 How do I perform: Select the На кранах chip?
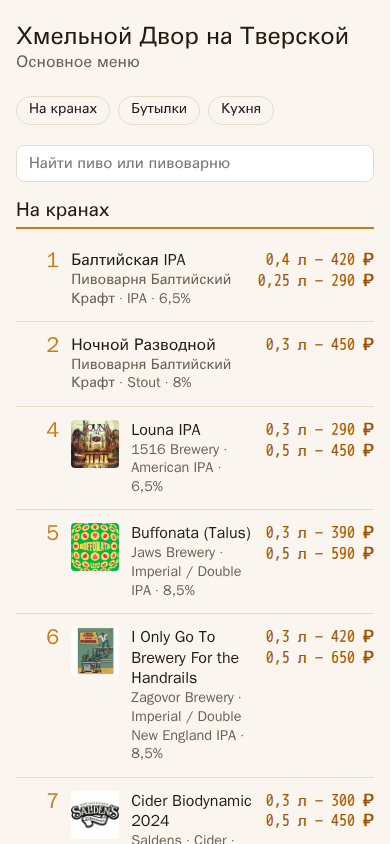click(x=63, y=110)
